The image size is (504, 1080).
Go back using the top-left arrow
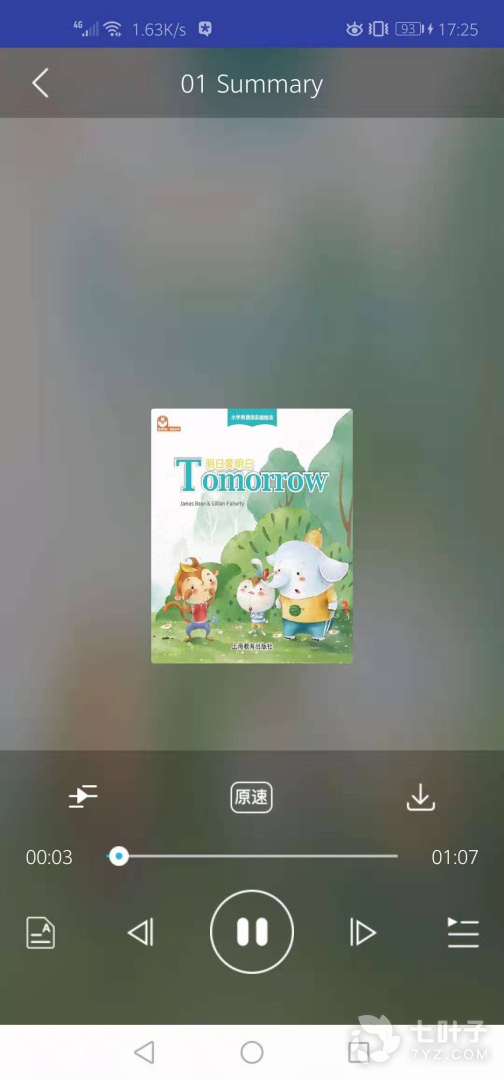(40, 83)
